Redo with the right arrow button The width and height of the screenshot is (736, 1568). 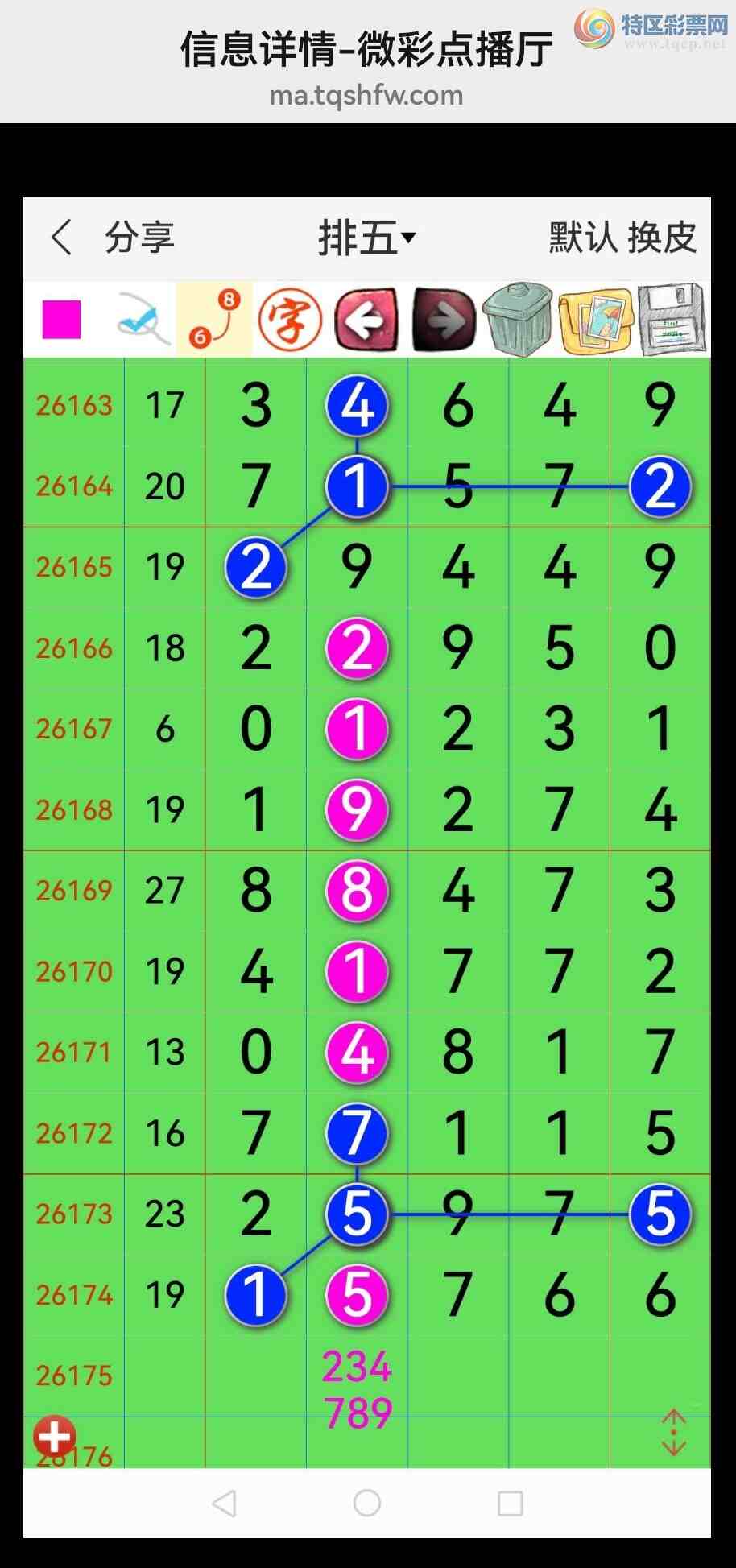(x=444, y=320)
